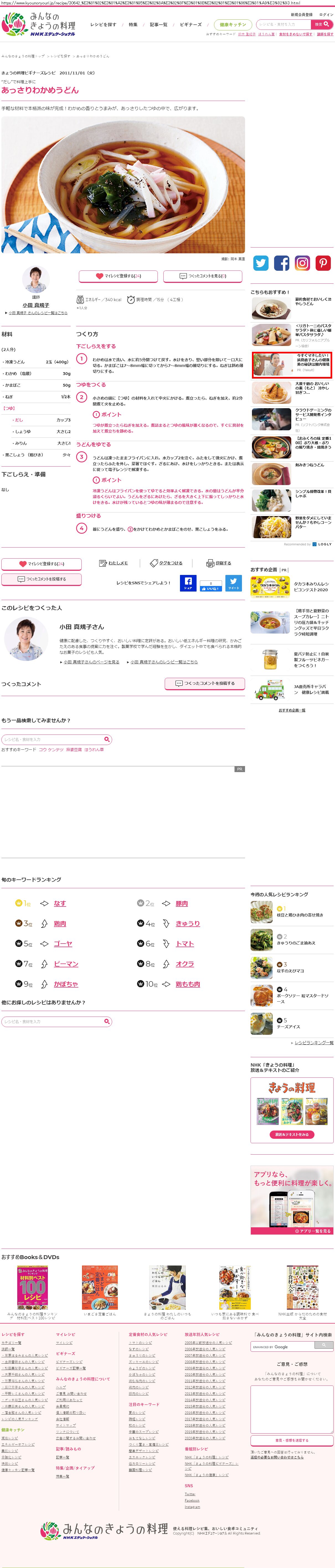The image size is (335, 1568).
Task: Open keyword ranking item なす
Action: click(60, 903)
